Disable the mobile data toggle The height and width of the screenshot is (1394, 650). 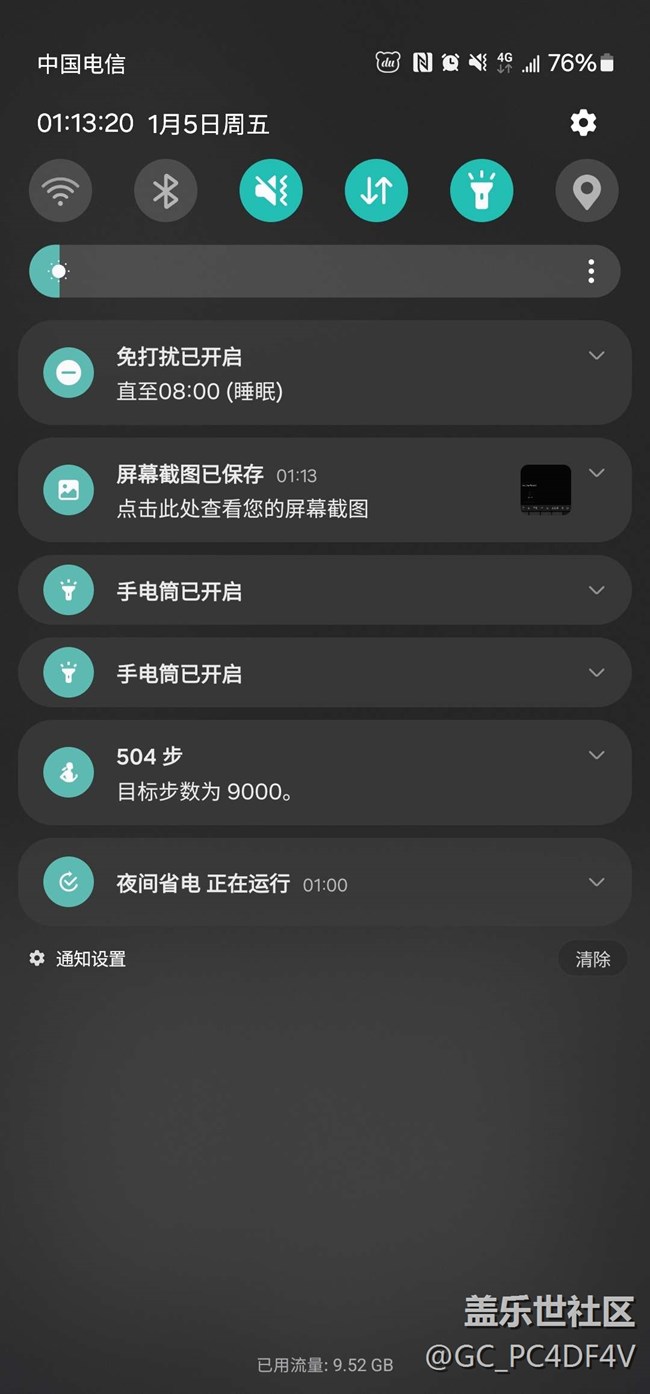(x=376, y=190)
